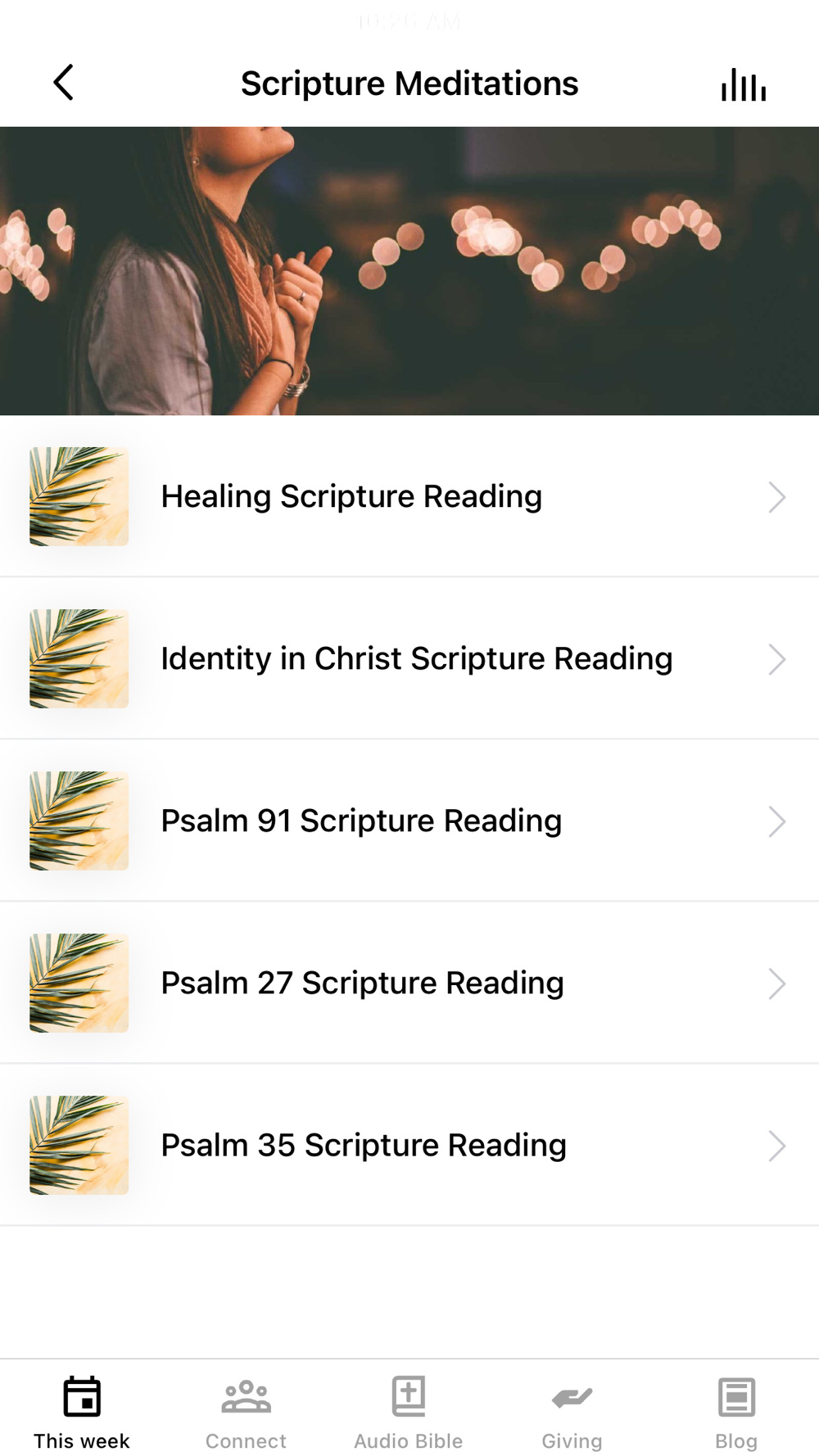Select Psalm 91 Scripture Reading
Image resolution: width=819 pixels, height=1456 pixels.
(409, 821)
